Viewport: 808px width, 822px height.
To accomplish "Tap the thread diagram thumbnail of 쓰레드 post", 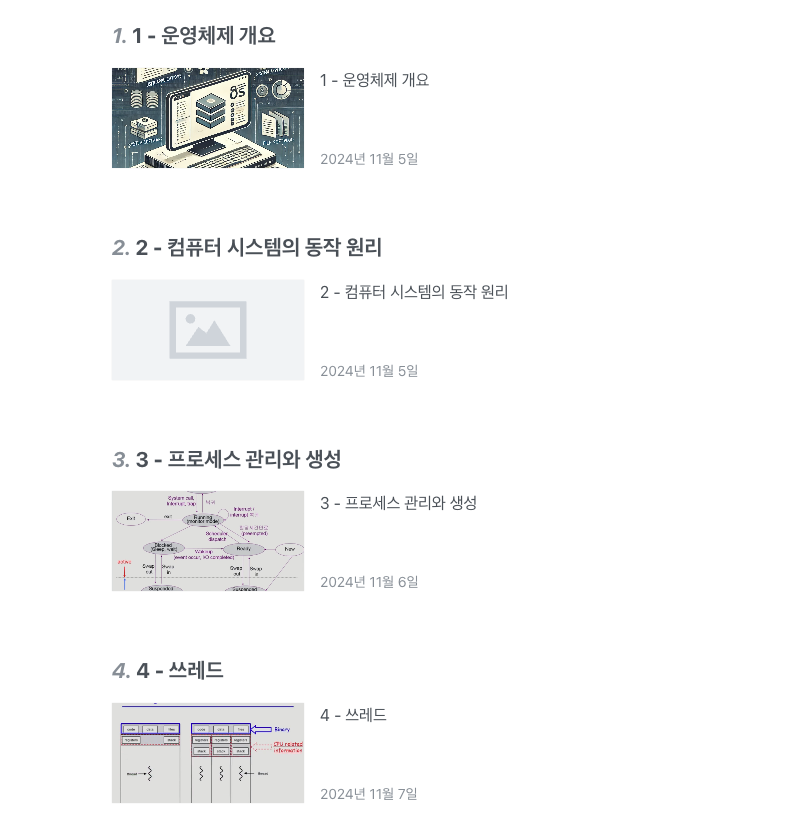I will pos(208,753).
